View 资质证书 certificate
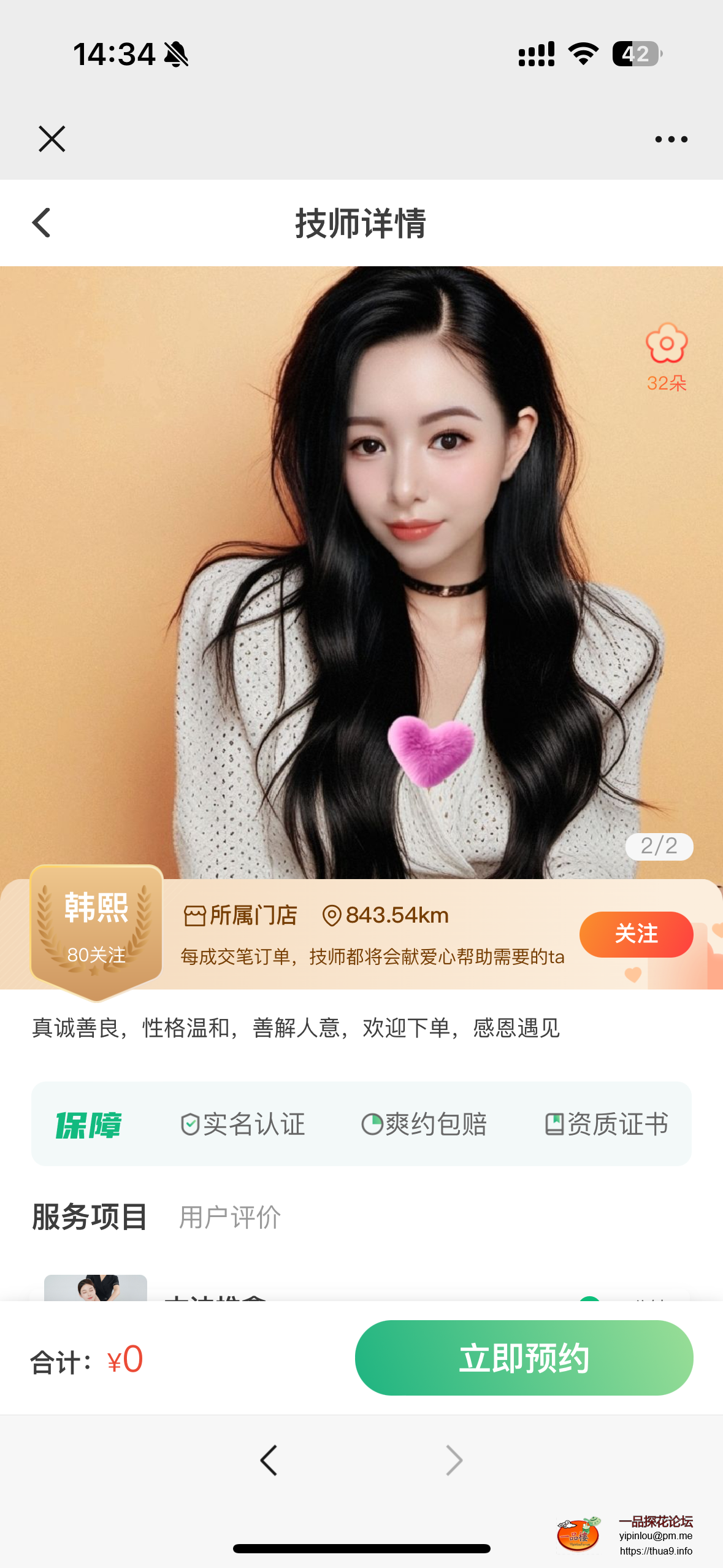 coord(606,1124)
